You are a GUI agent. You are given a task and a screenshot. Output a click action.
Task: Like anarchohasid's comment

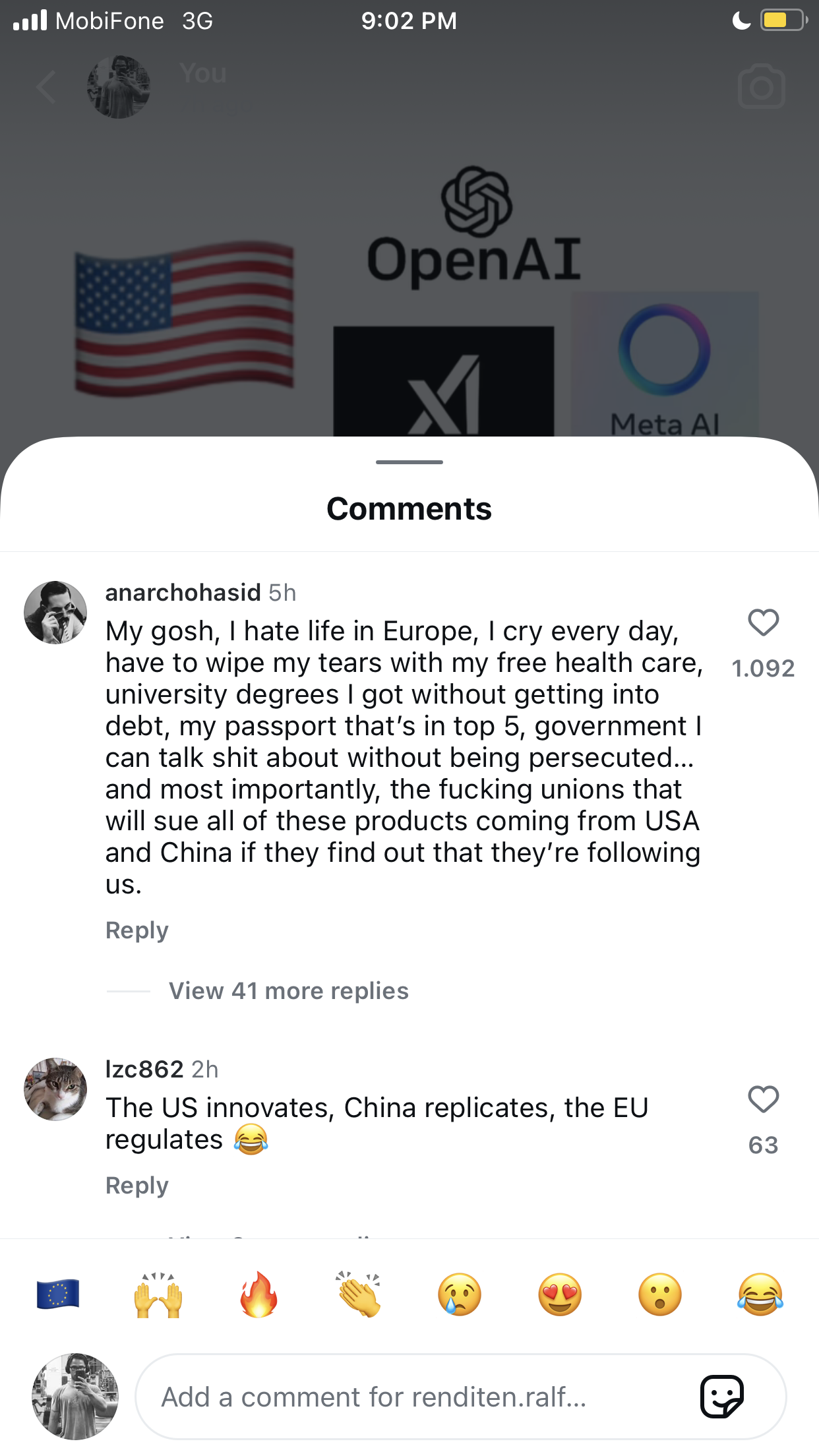click(x=763, y=622)
